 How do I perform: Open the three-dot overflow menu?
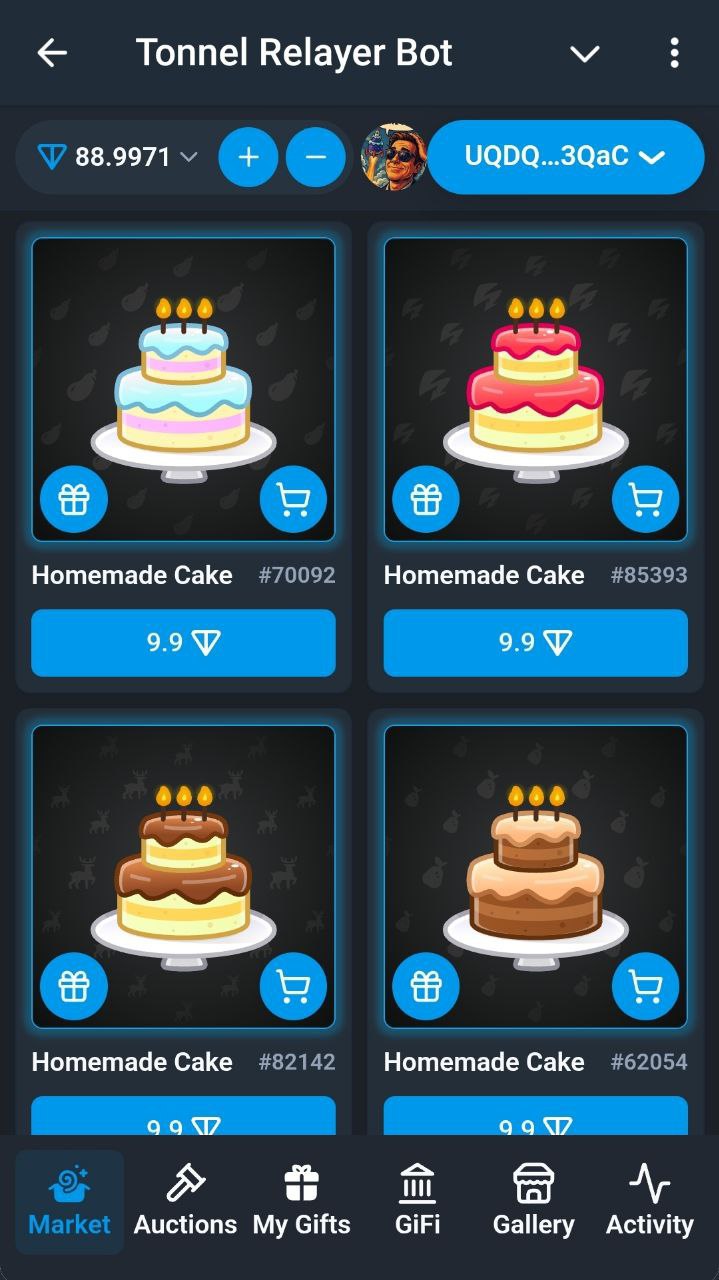click(x=675, y=53)
